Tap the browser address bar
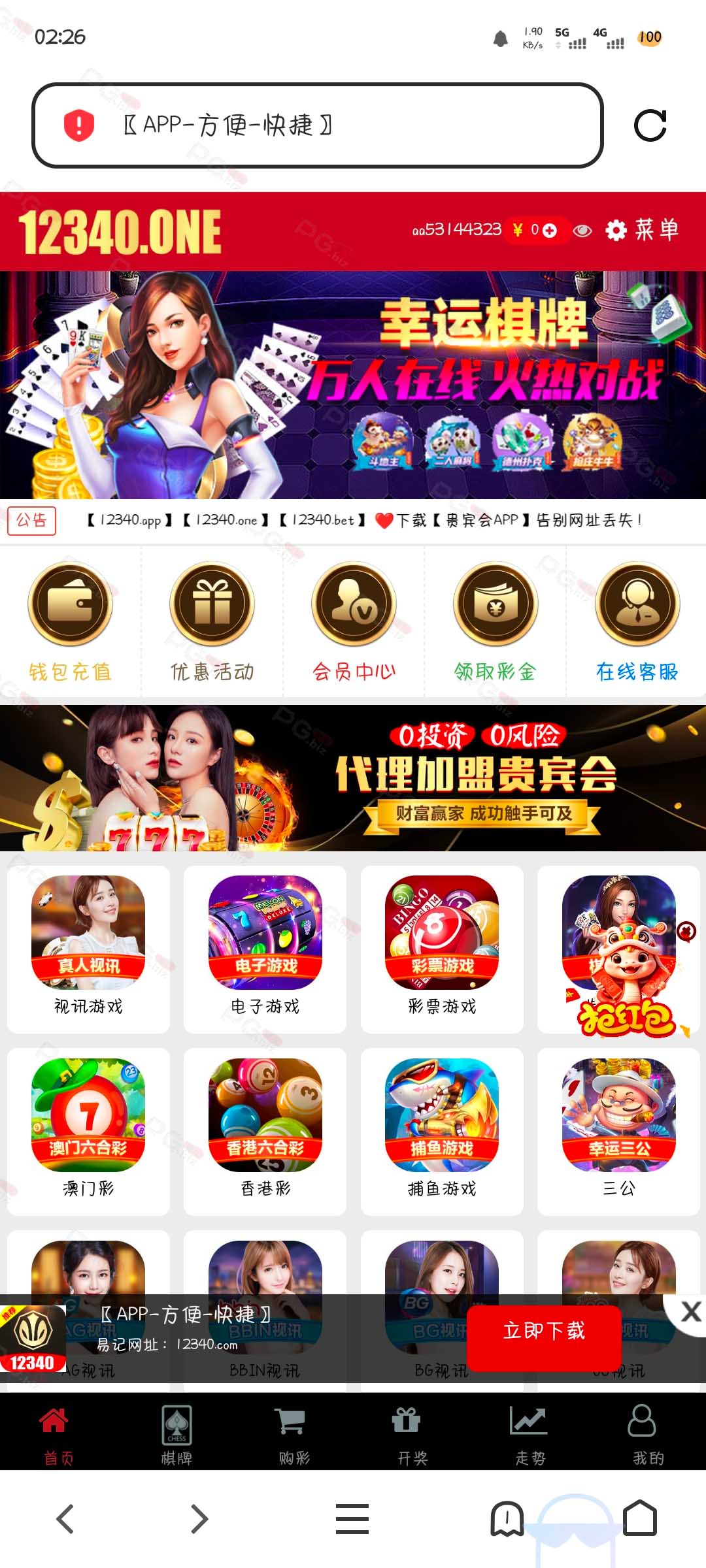Screen dimensions: 706x1568 [318, 125]
